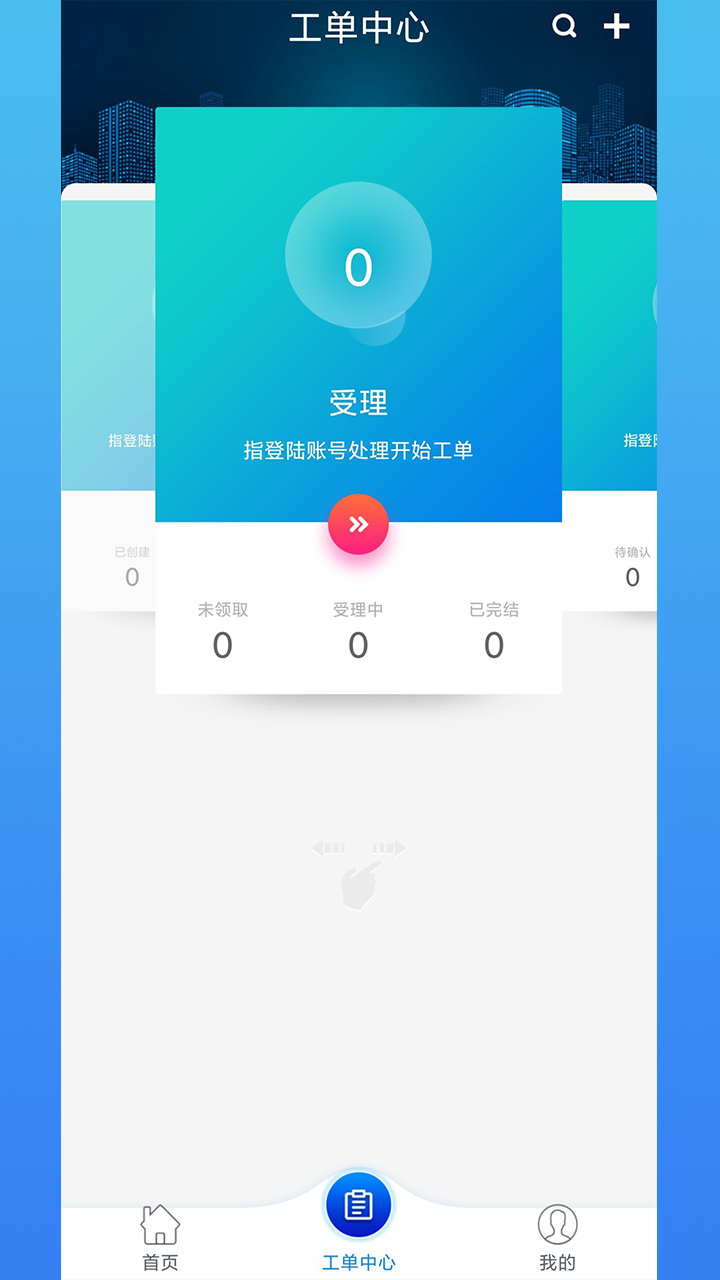This screenshot has height=1280, width=720.
Task: Open the 我的 profile icon
Action: tap(558, 1222)
